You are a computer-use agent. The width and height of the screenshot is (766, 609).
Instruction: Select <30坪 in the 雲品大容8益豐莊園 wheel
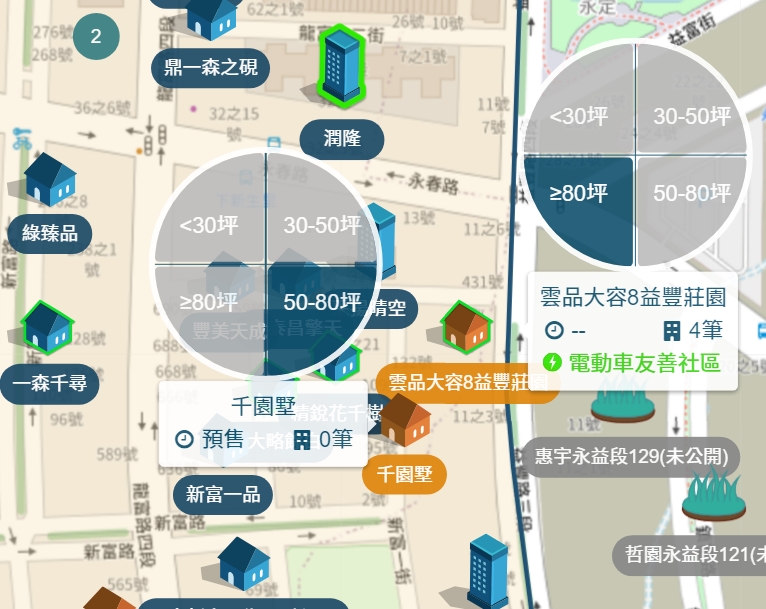[x=579, y=115]
